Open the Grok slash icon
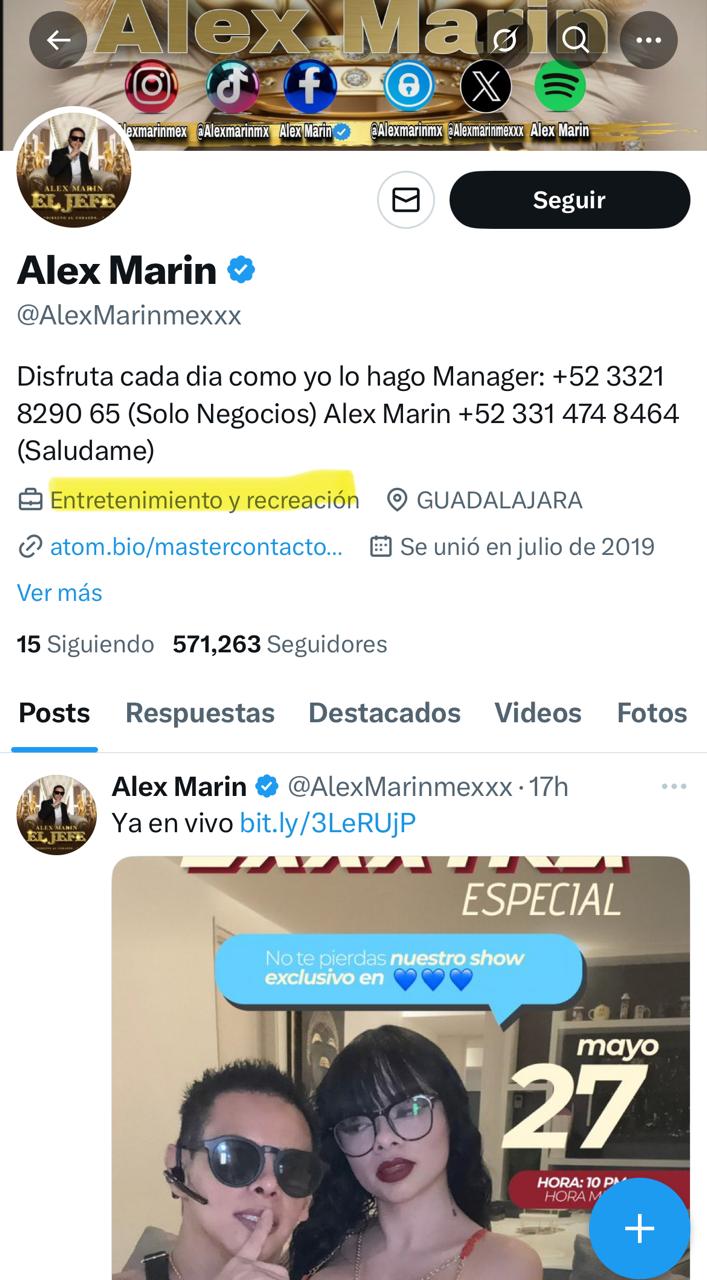The width and height of the screenshot is (707, 1280). pos(506,40)
